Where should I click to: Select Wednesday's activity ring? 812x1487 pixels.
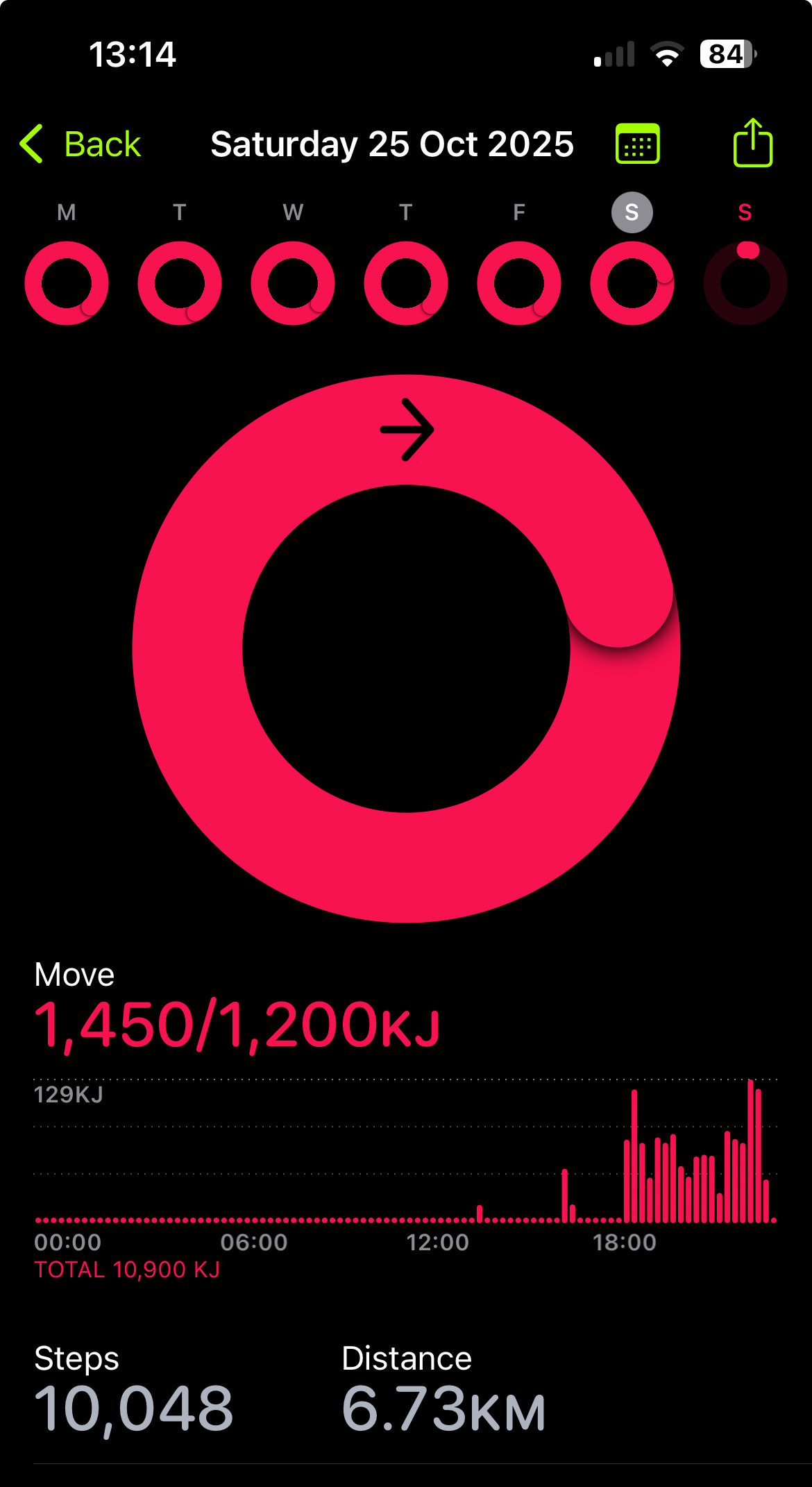[x=293, y=283]
